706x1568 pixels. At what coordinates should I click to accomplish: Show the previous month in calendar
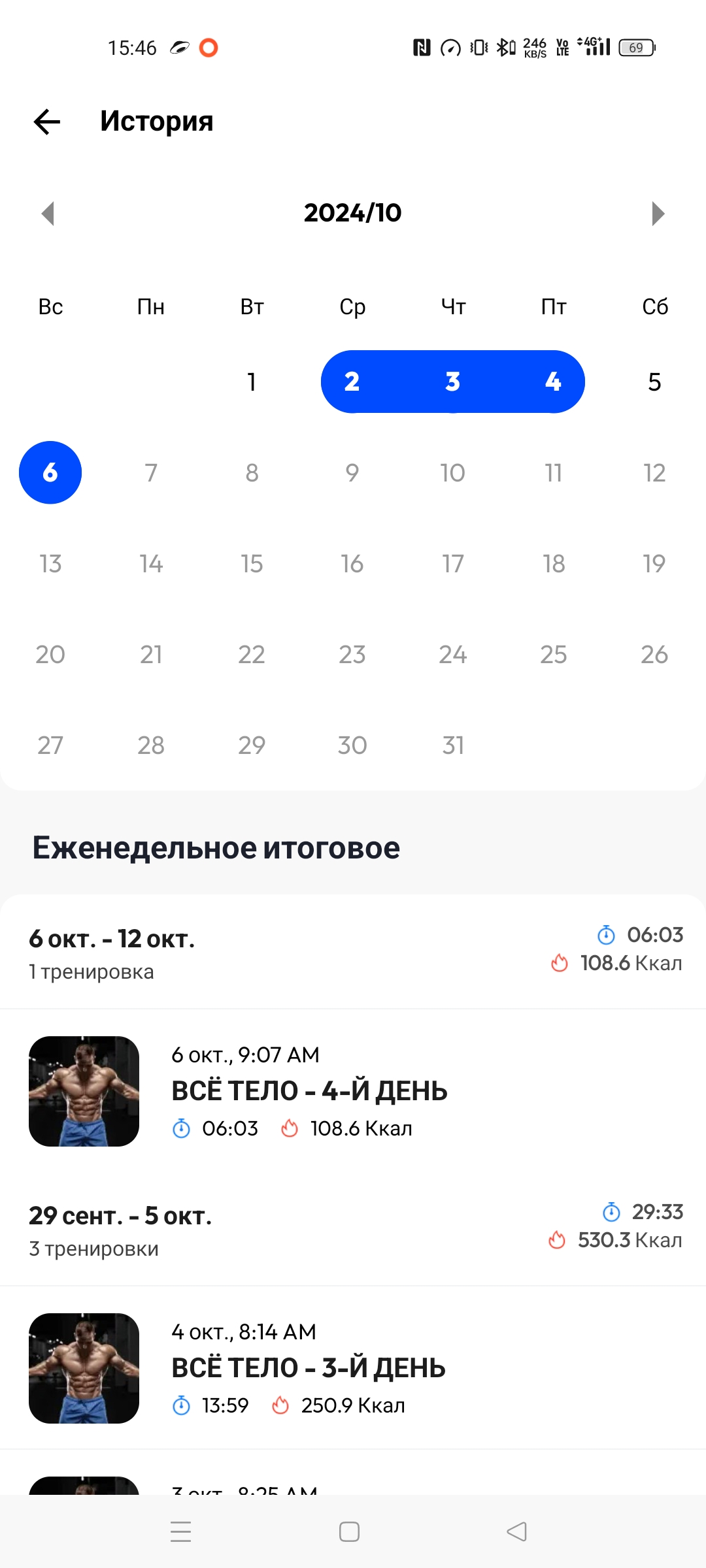pyautogui.click(x=48, y=214)
